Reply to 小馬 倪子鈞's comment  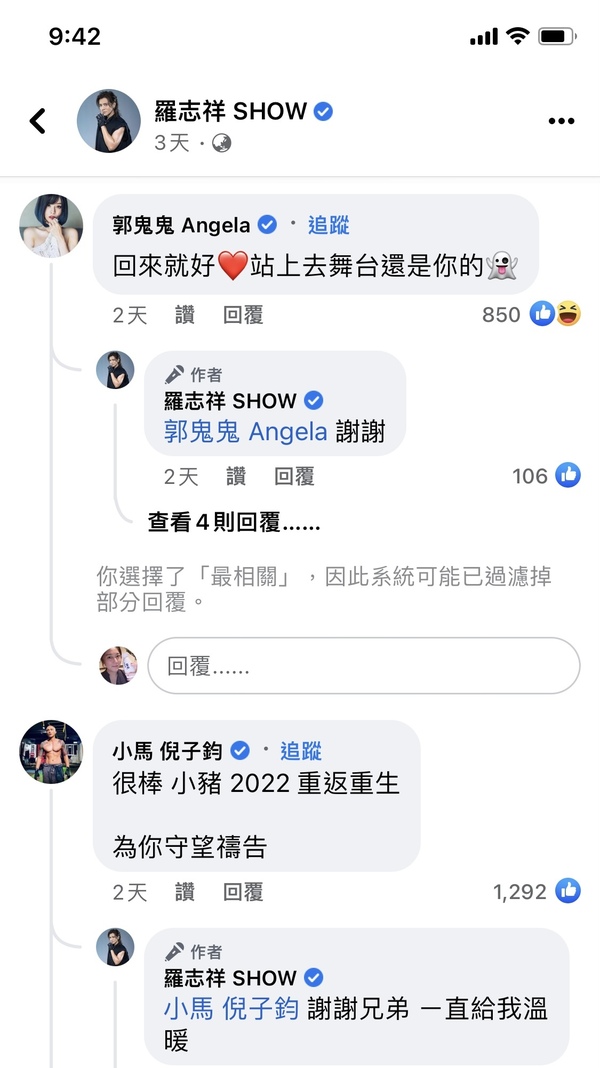click(243, 891)
